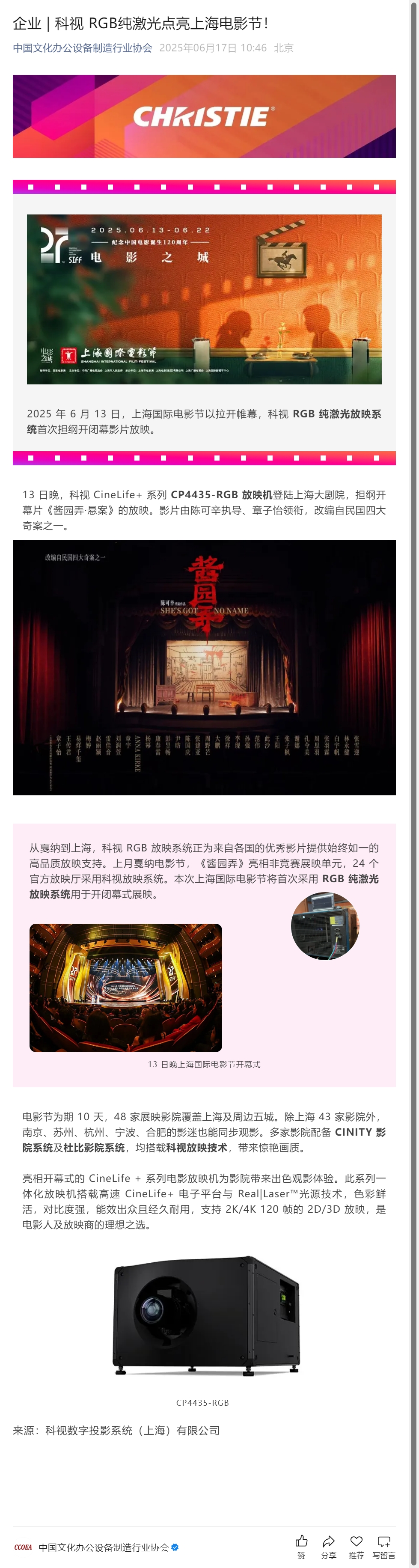Screen dimensions: 419x1568
Task: Share the article via 分享
Action: tap(328, 1546)
